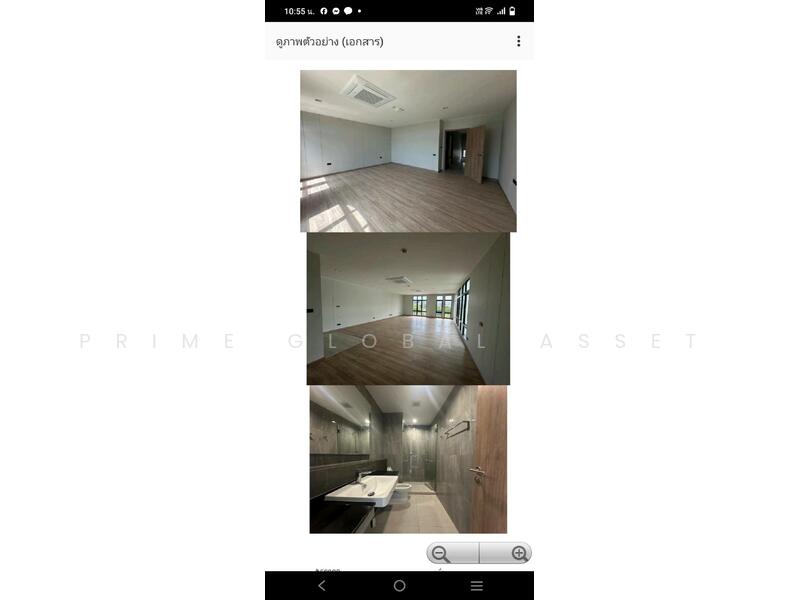Open the overflow menu in the app bar
The width and height of the screenshot is (800, 600).
pyautogui.click(x=518, y=41)
